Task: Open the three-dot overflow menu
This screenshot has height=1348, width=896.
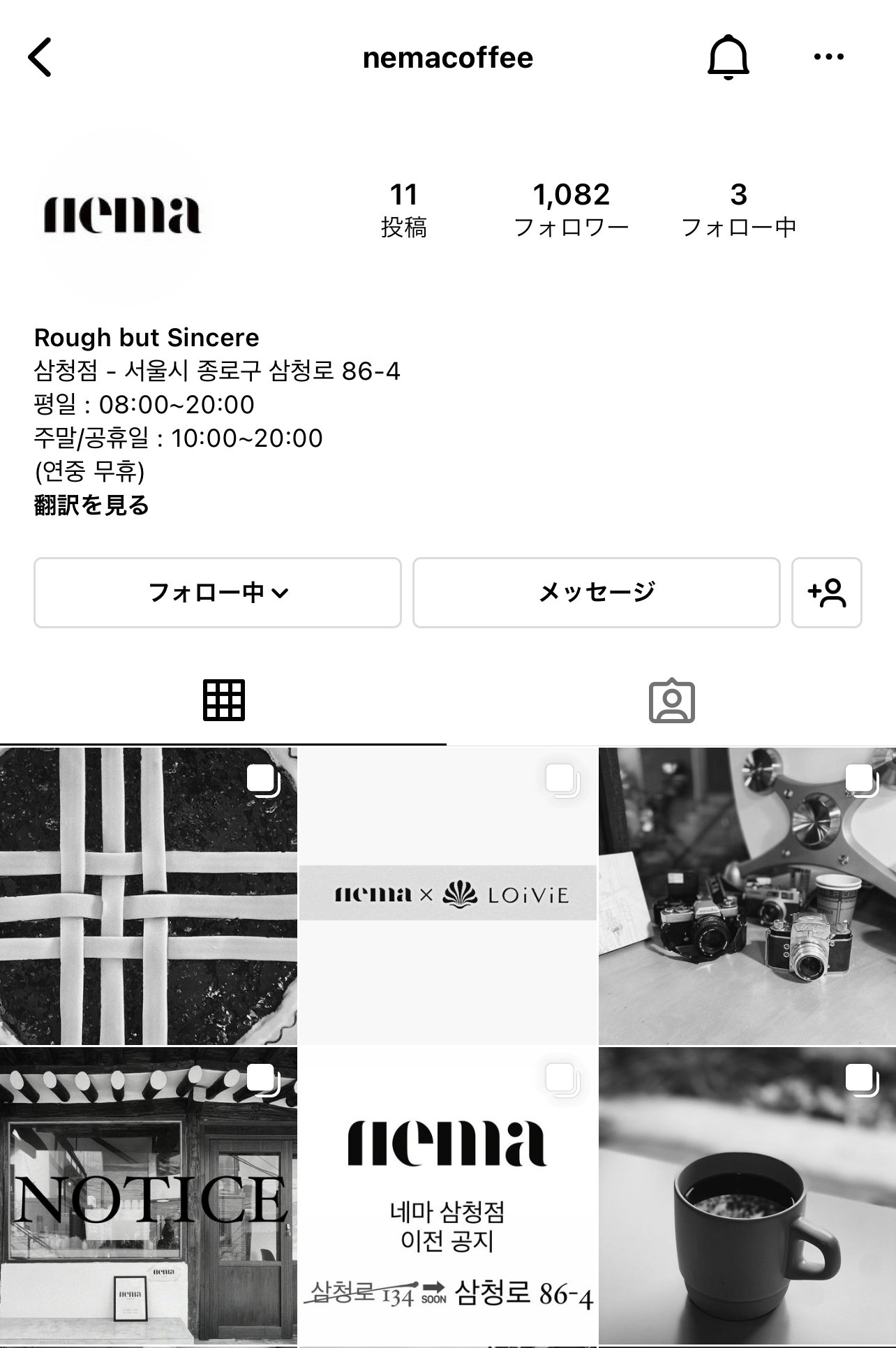Action: point(828,57)
